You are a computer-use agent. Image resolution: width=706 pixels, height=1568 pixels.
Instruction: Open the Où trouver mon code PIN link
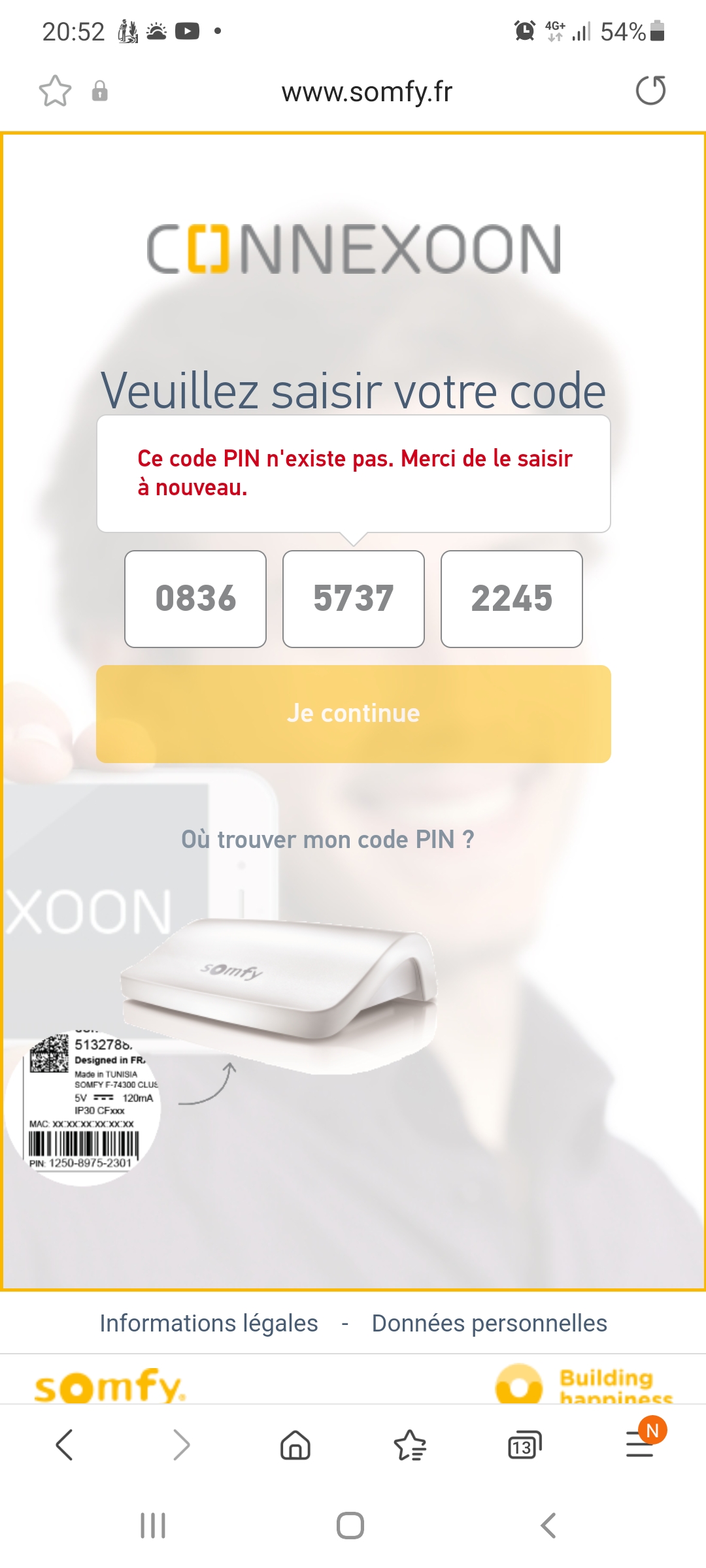(x=328, y=840)
